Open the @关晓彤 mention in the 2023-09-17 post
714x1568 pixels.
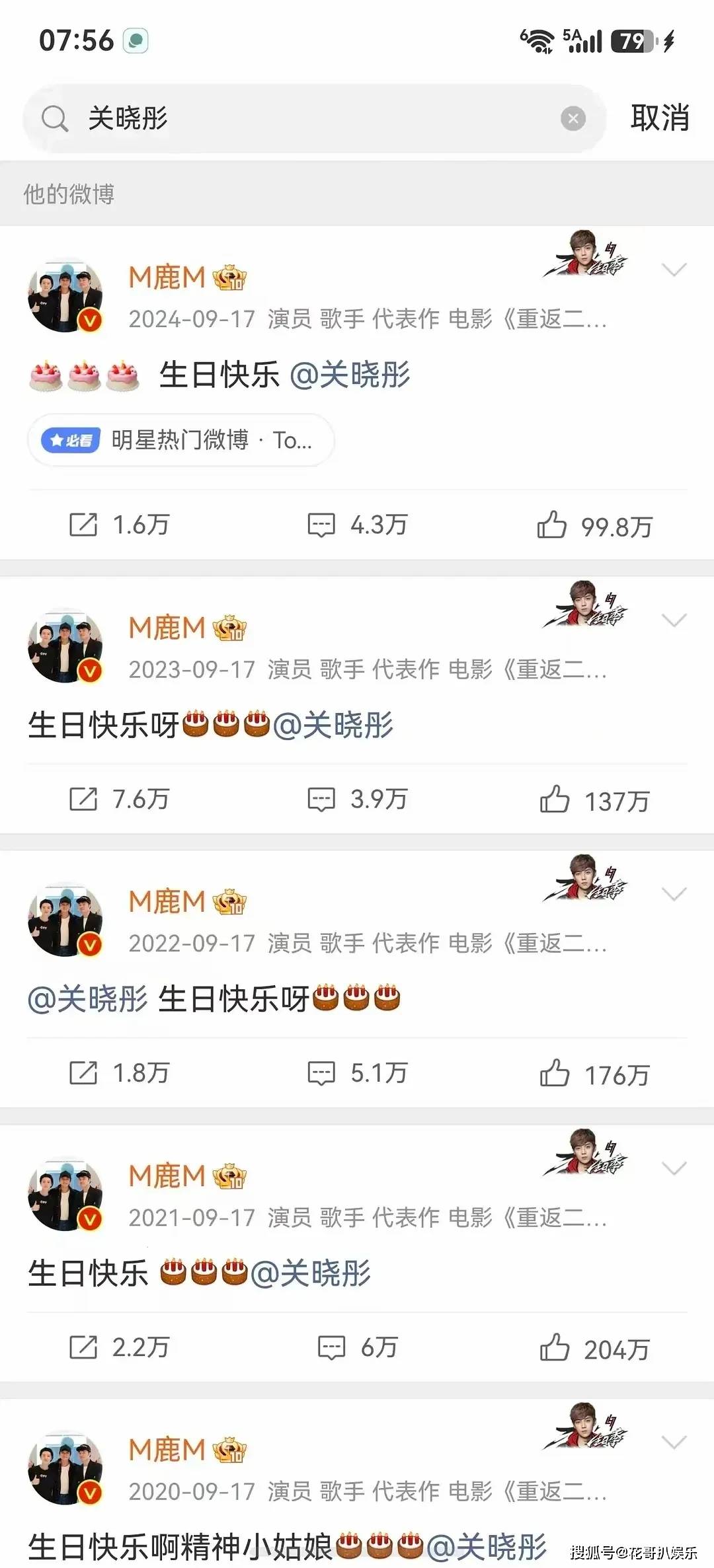pos(333,725)
